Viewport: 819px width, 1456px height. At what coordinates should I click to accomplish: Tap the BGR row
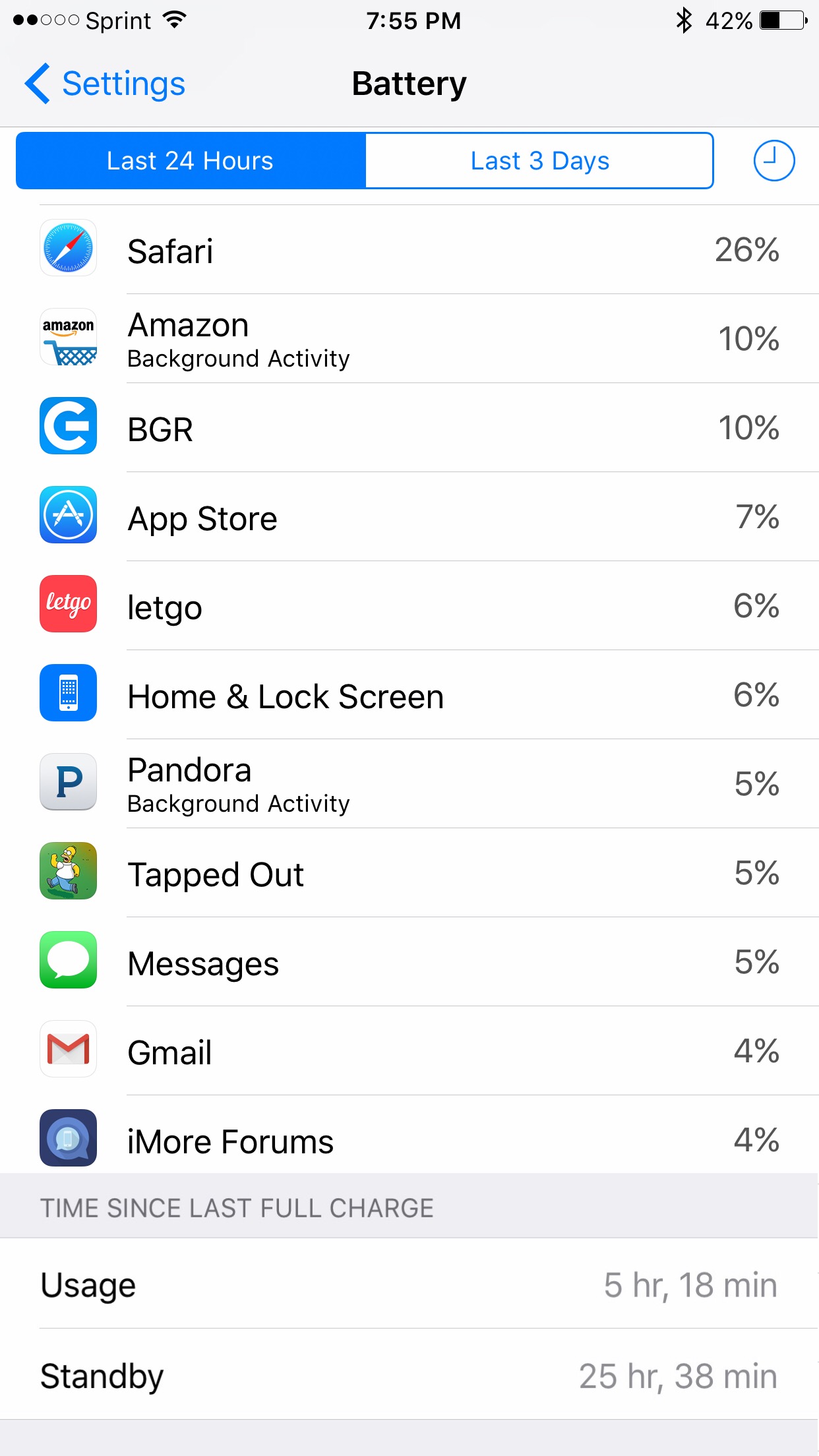point(409,427)
